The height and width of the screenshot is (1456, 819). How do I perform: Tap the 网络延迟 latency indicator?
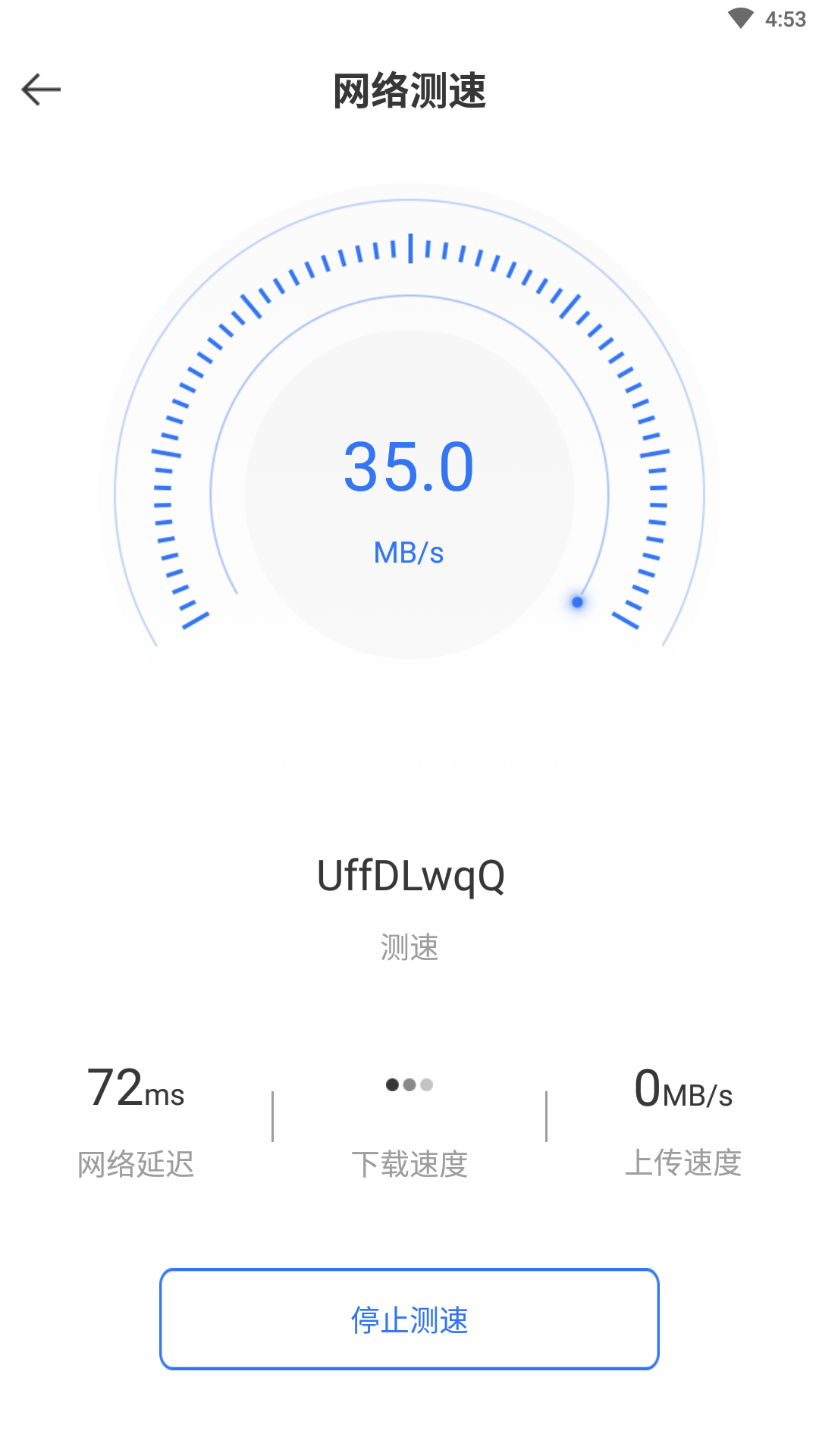(x=136, y=1122)
